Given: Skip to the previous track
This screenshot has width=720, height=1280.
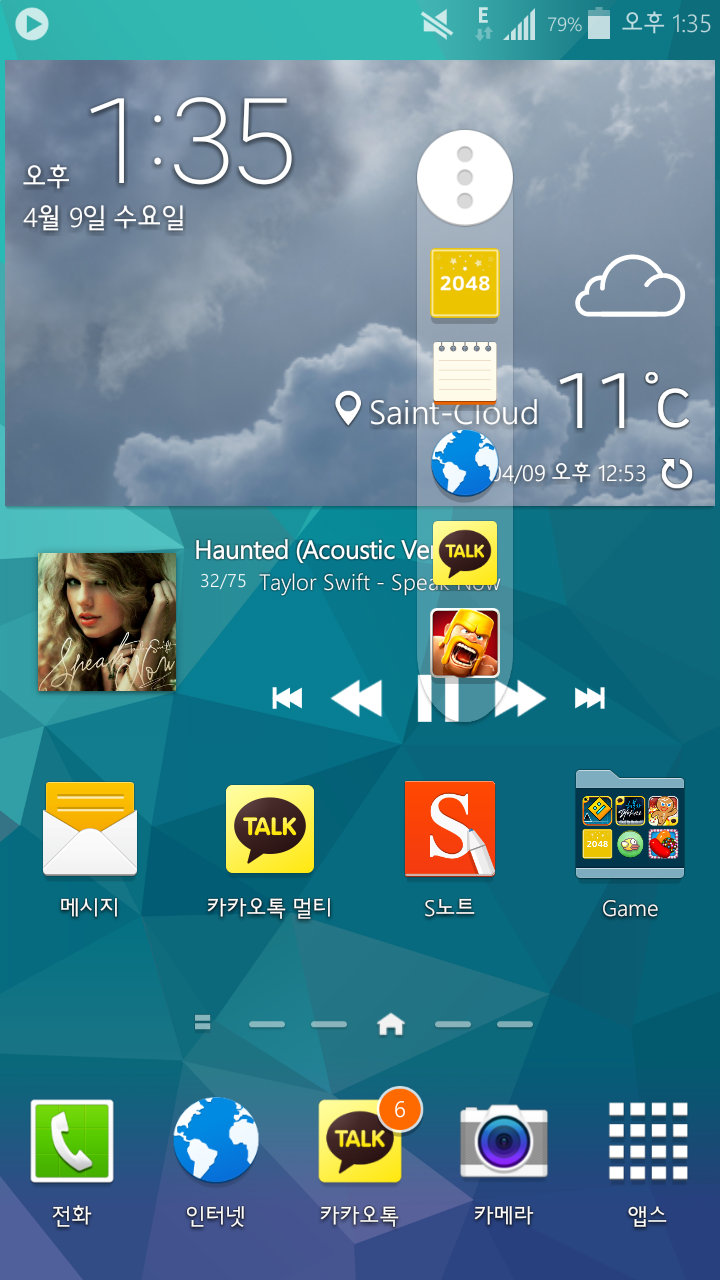Looking at the screenshot, I should 287,698.
